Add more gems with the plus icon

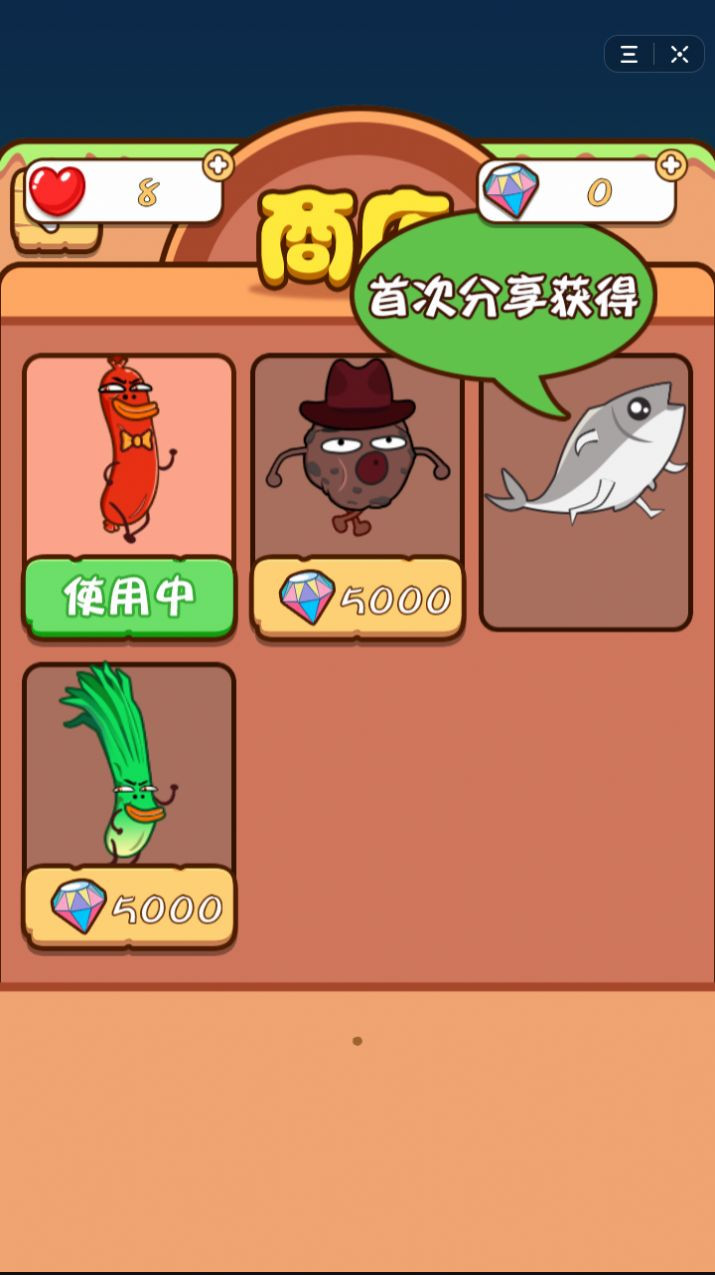click(671, 165)
